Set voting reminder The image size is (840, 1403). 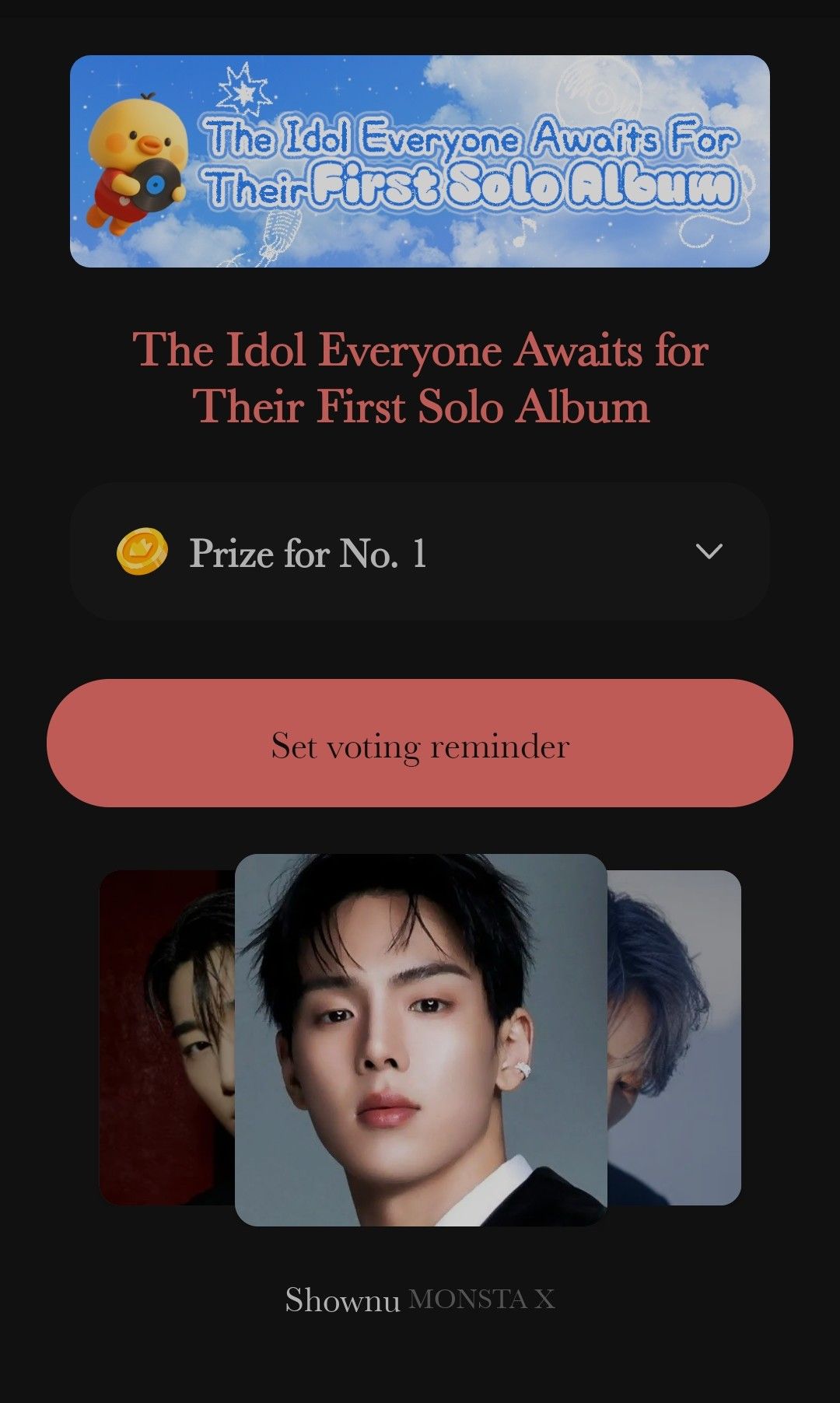420,743
